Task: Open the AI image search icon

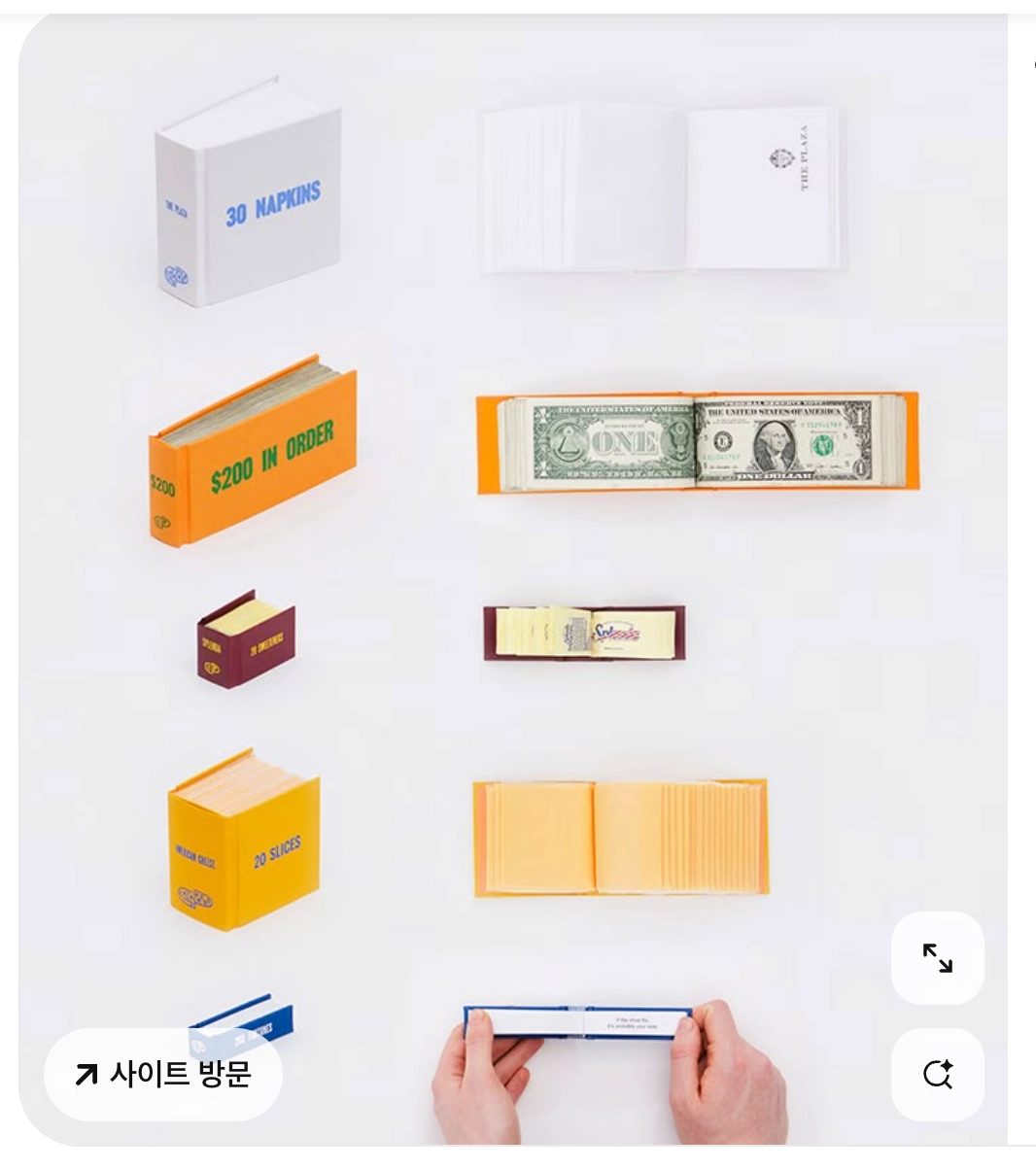Action: point(937,1074)
